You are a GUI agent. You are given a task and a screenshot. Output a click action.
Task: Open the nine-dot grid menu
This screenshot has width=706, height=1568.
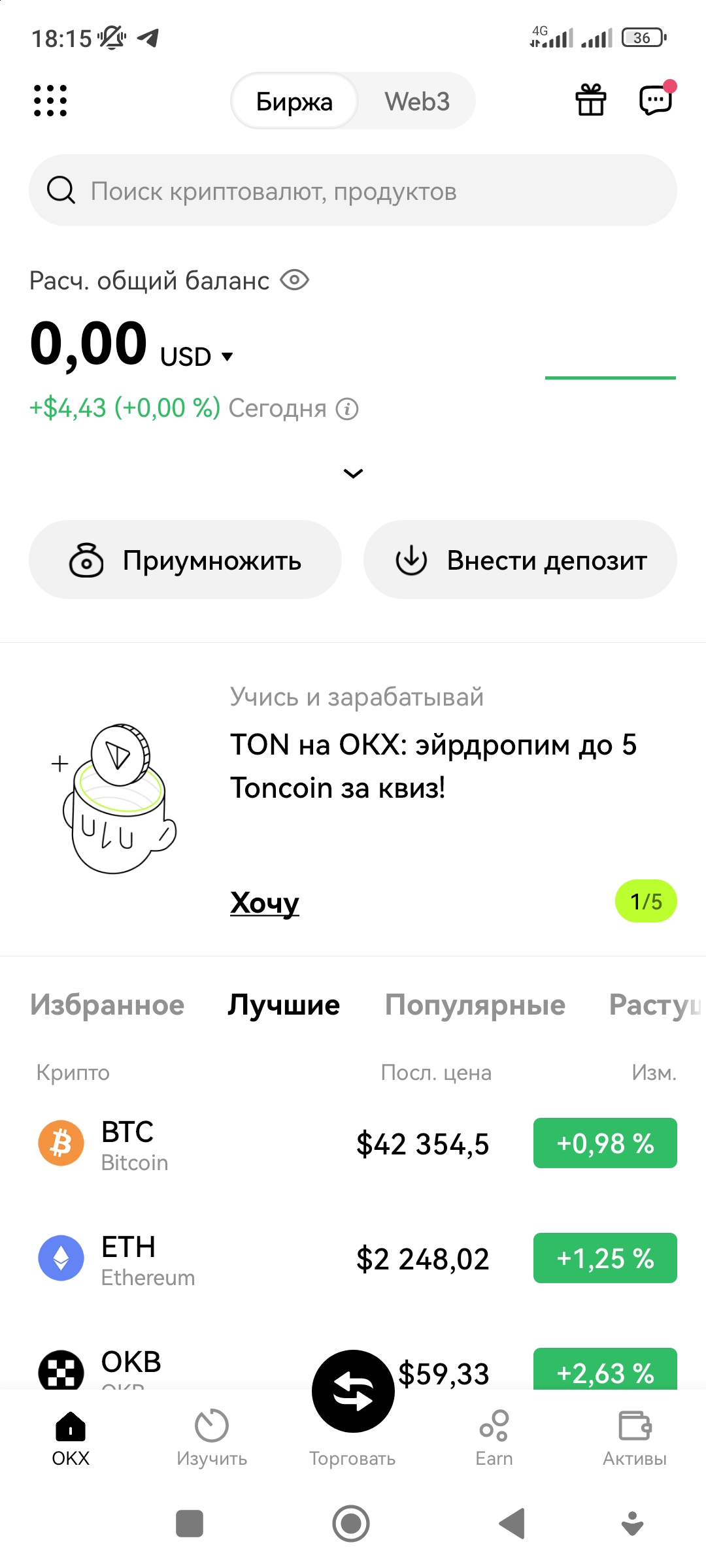click(50, 101)
